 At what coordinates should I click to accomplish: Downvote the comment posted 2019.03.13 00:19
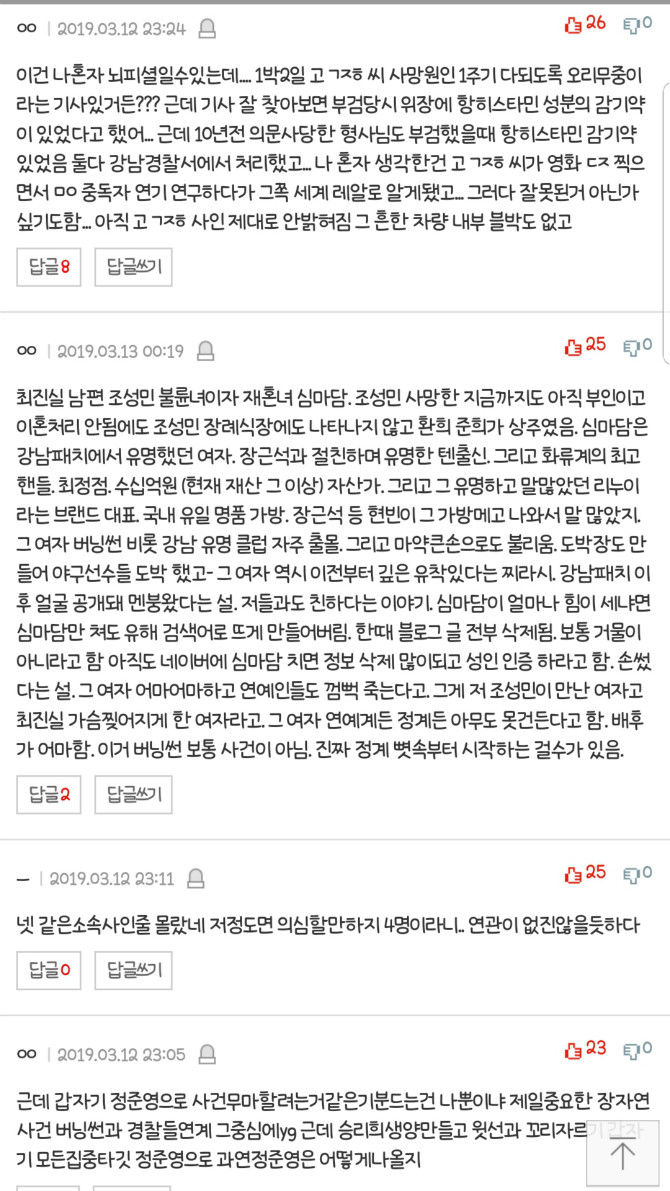point(637,346)
